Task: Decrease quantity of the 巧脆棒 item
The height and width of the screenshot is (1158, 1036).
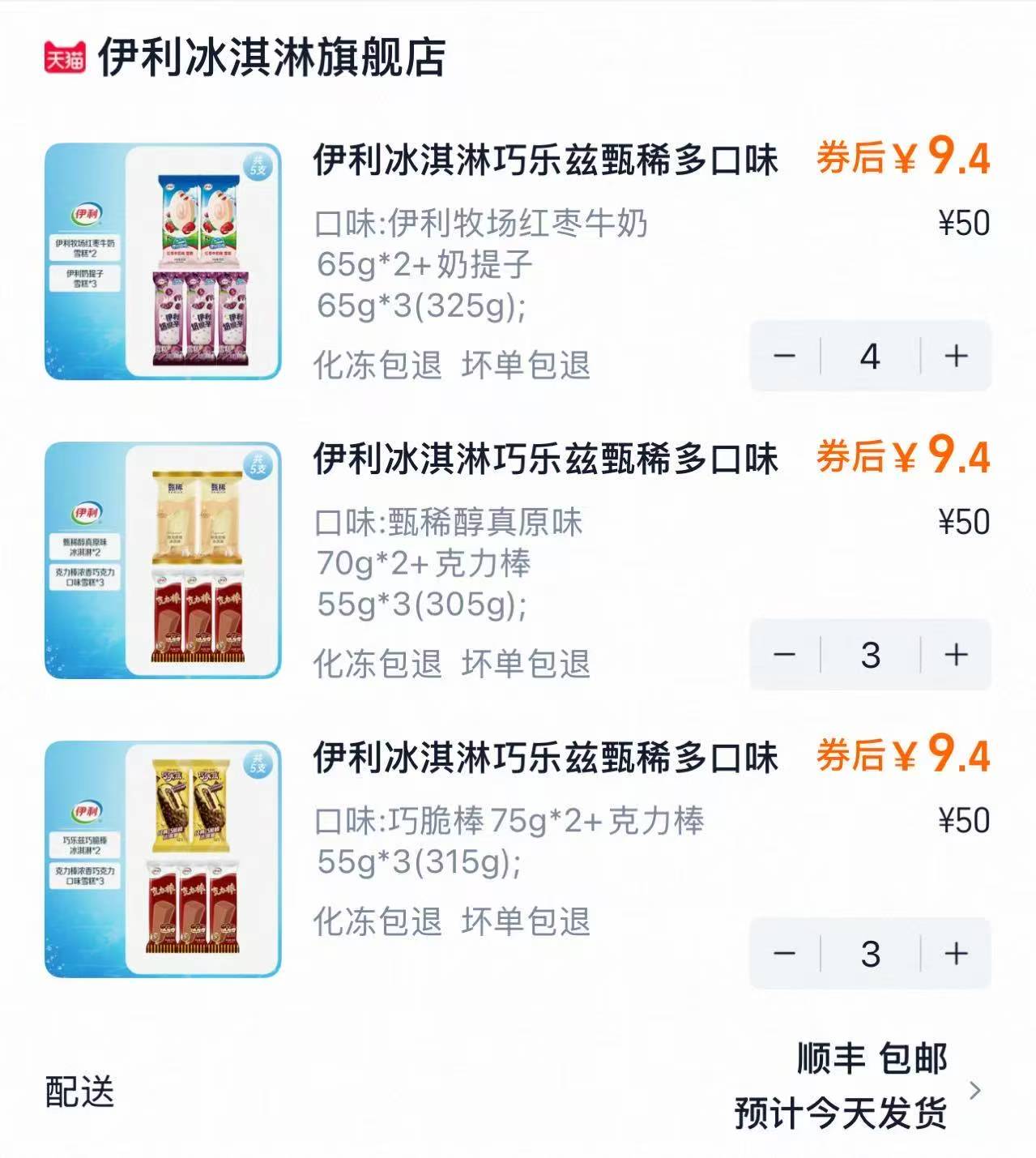Action: click(x=784, y=955)
